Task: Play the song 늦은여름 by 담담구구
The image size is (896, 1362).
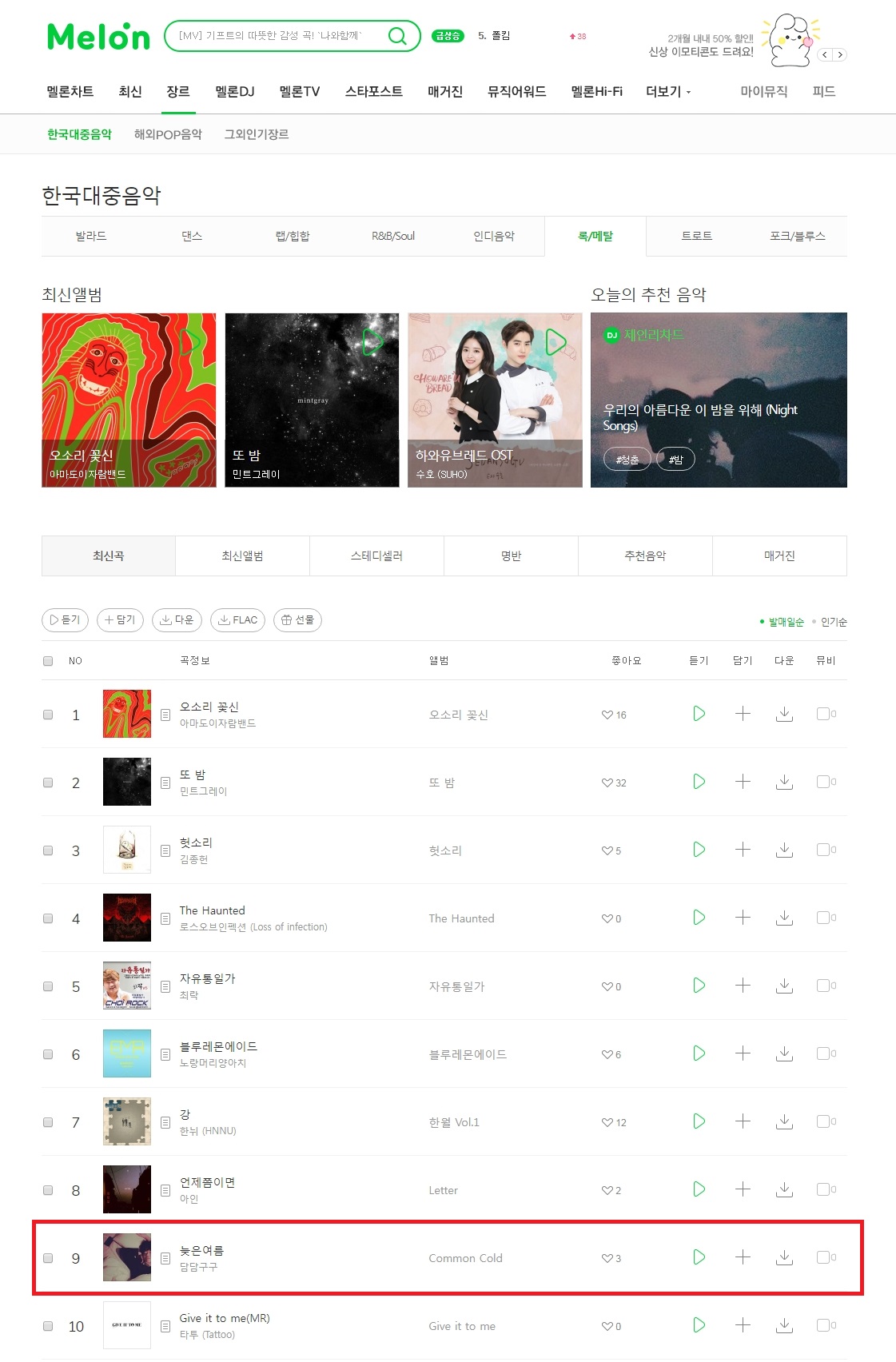Action: click(699, 1257)
